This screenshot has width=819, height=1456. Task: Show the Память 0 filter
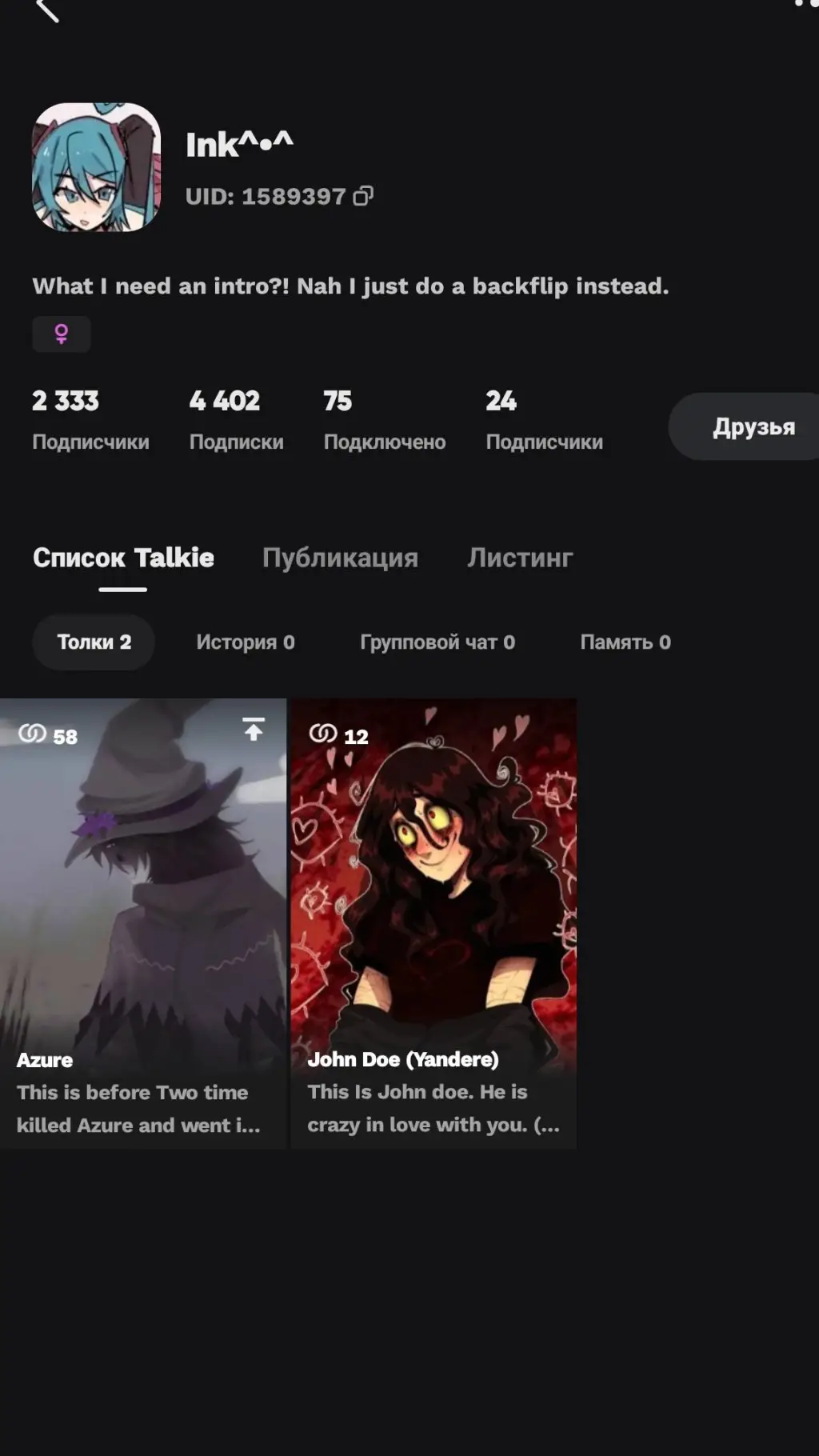pyautogui.click(x=625, y=642)
